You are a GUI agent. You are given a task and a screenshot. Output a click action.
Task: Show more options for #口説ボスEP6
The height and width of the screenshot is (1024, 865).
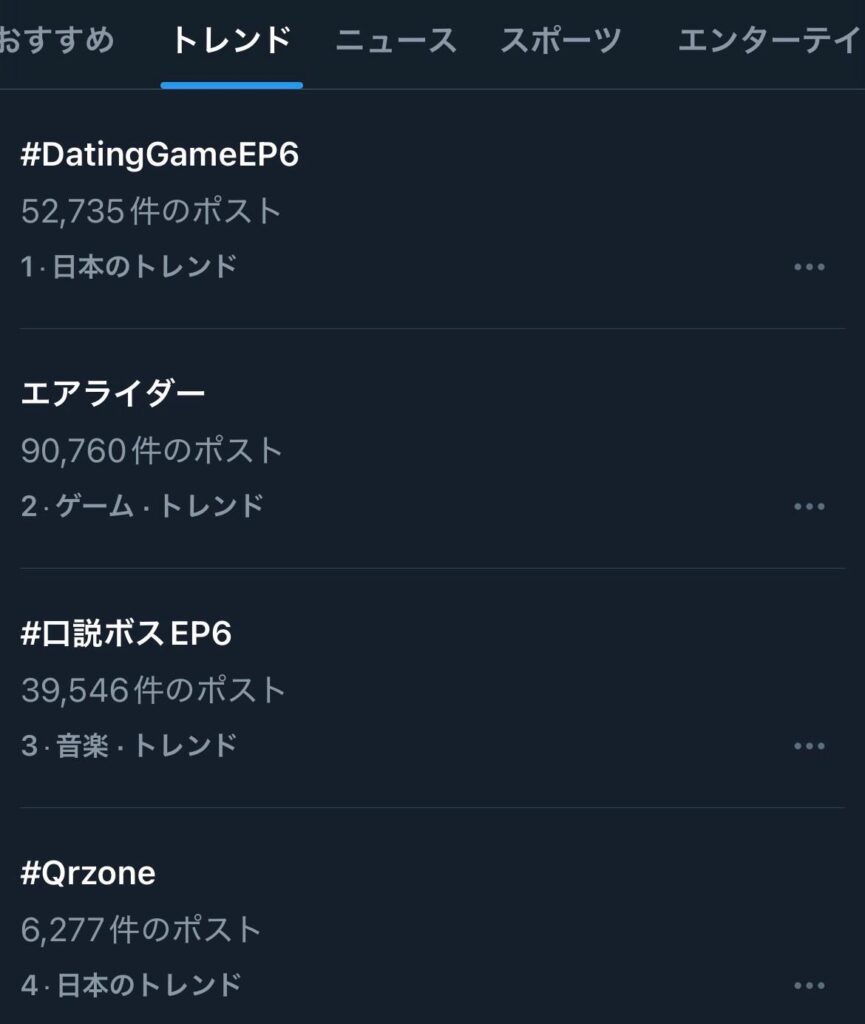coord(809,746)
